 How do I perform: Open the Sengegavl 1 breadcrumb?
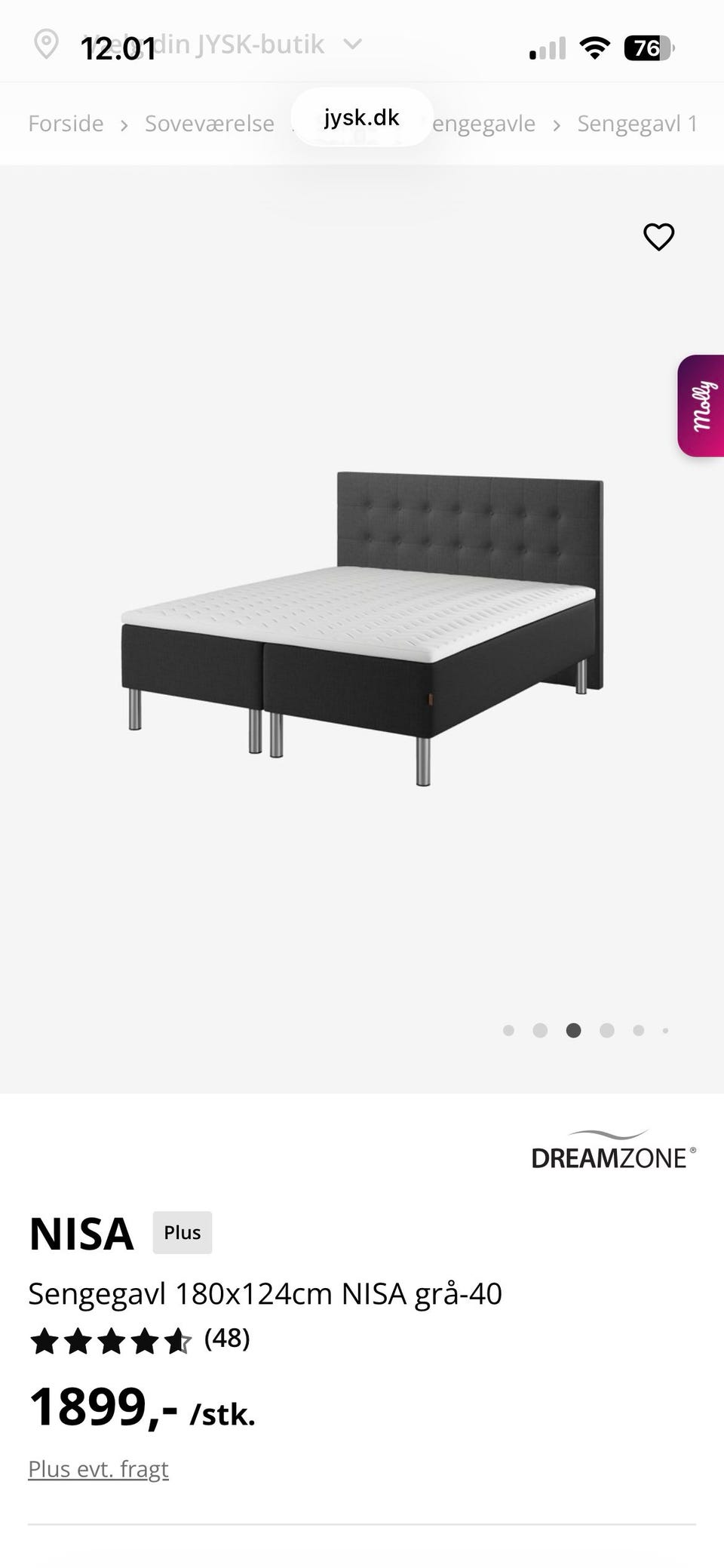(637, 124)
